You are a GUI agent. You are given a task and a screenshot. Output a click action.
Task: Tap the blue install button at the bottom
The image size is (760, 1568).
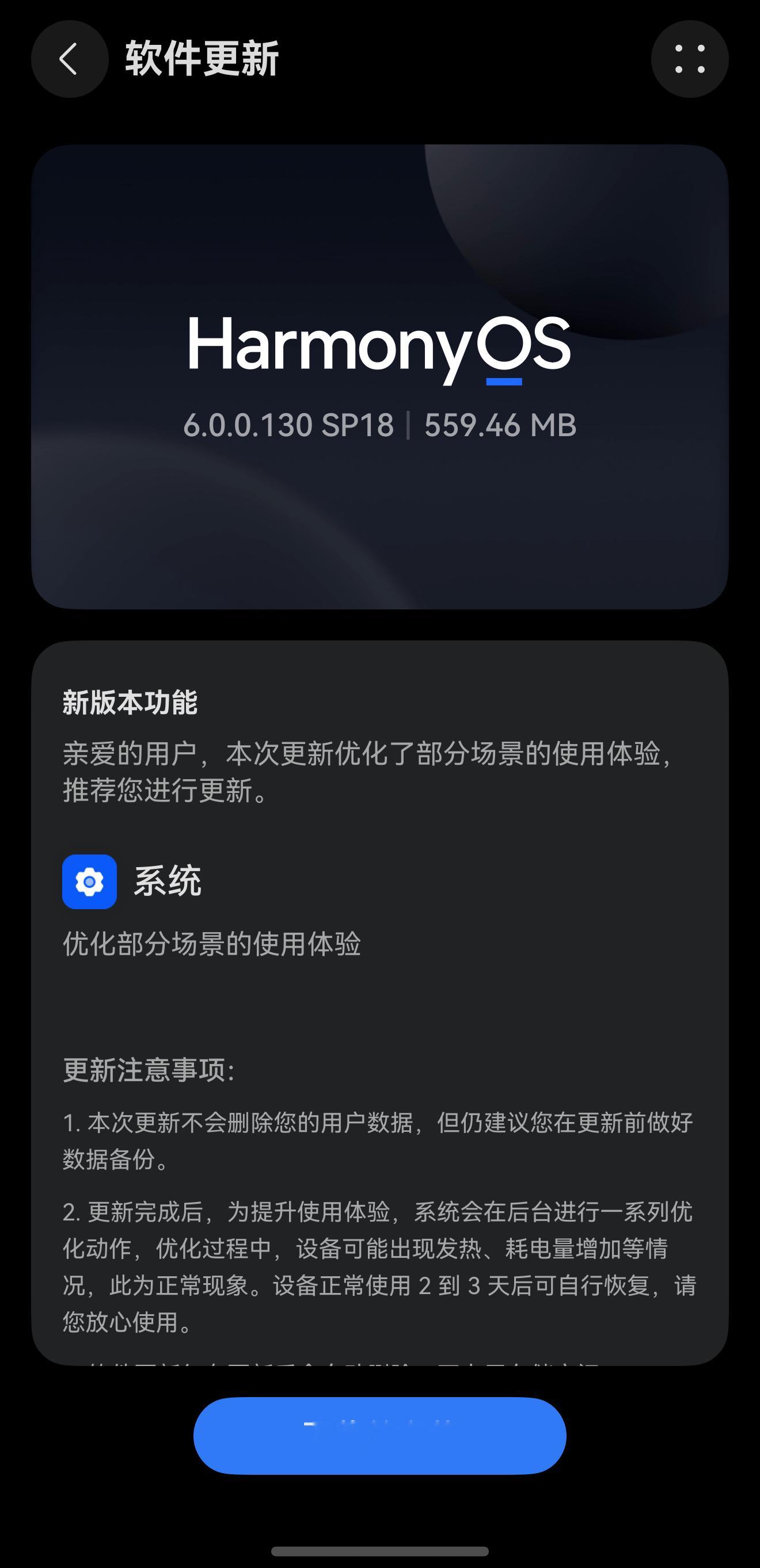pos(380,1435)
